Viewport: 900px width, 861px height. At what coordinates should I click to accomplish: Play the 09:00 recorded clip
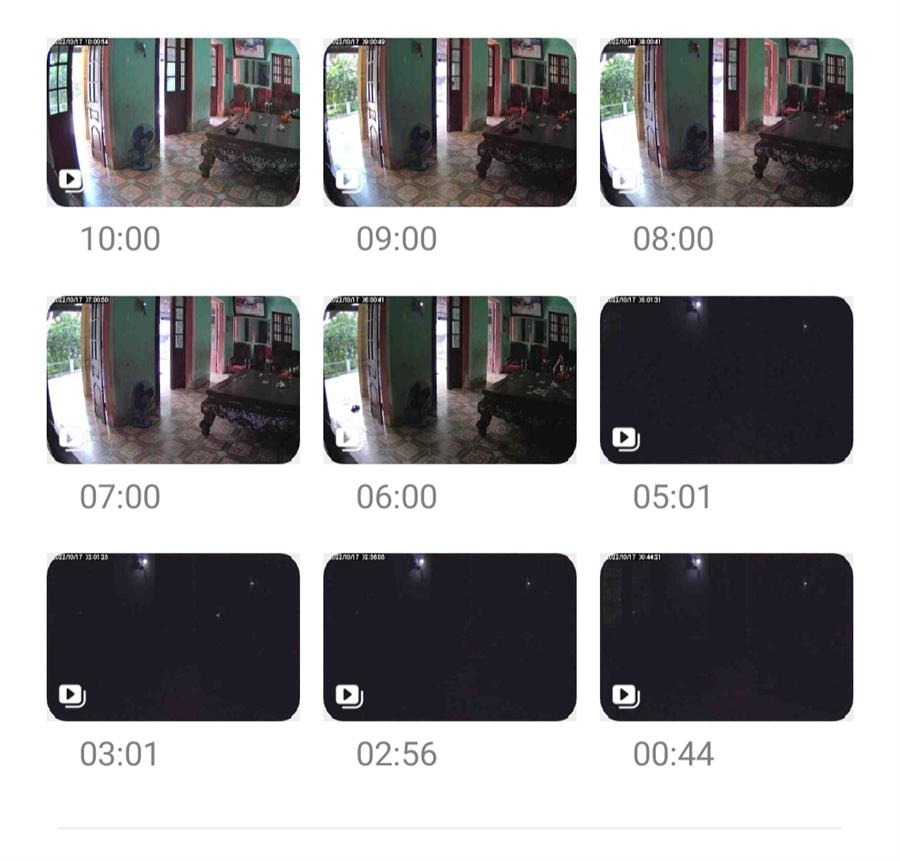tap(449, 122)
